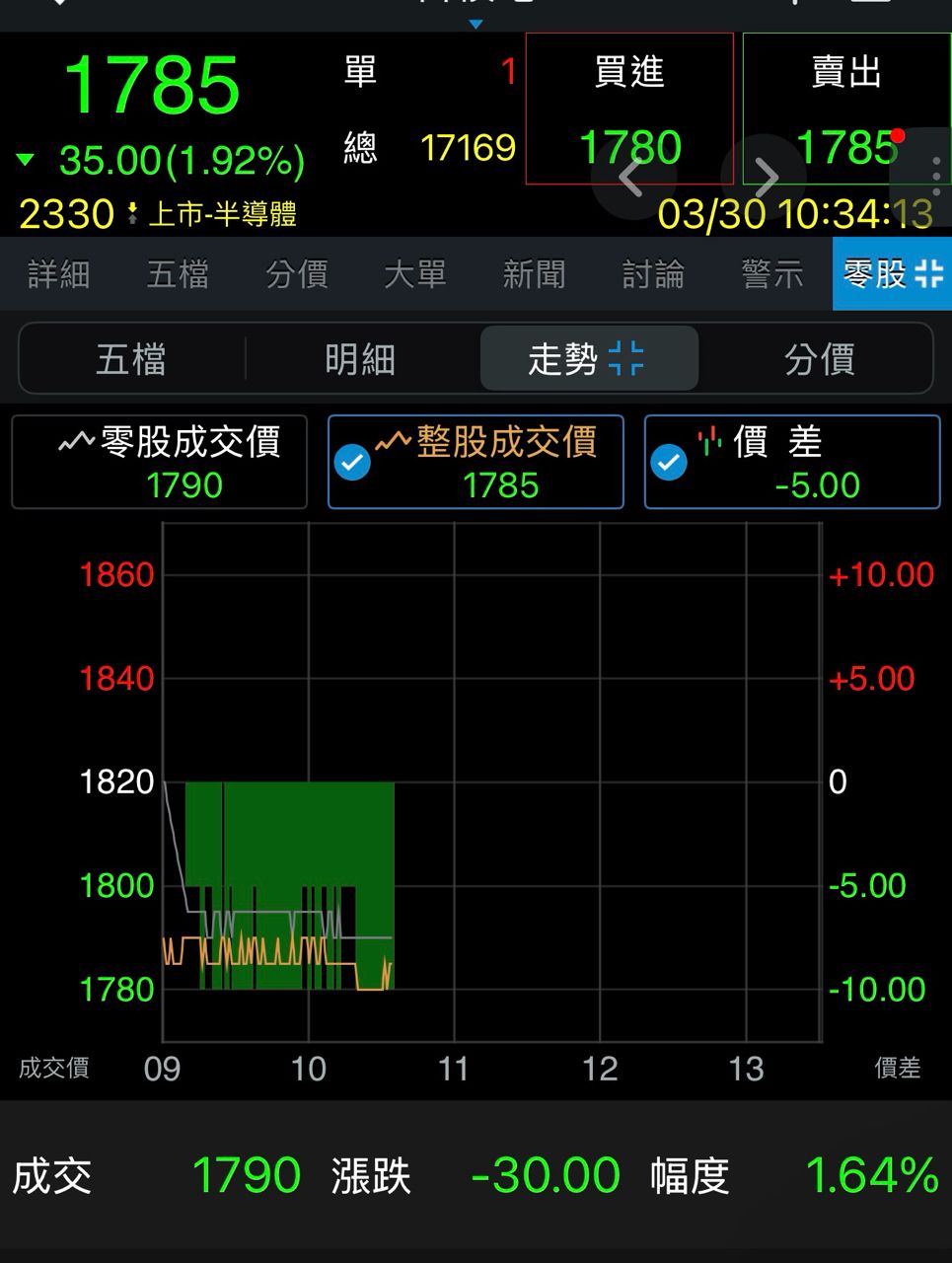The width and height of the screenshot is (952, 1263).
Task: Open the three-dot overflow menu
Action: 935,176
